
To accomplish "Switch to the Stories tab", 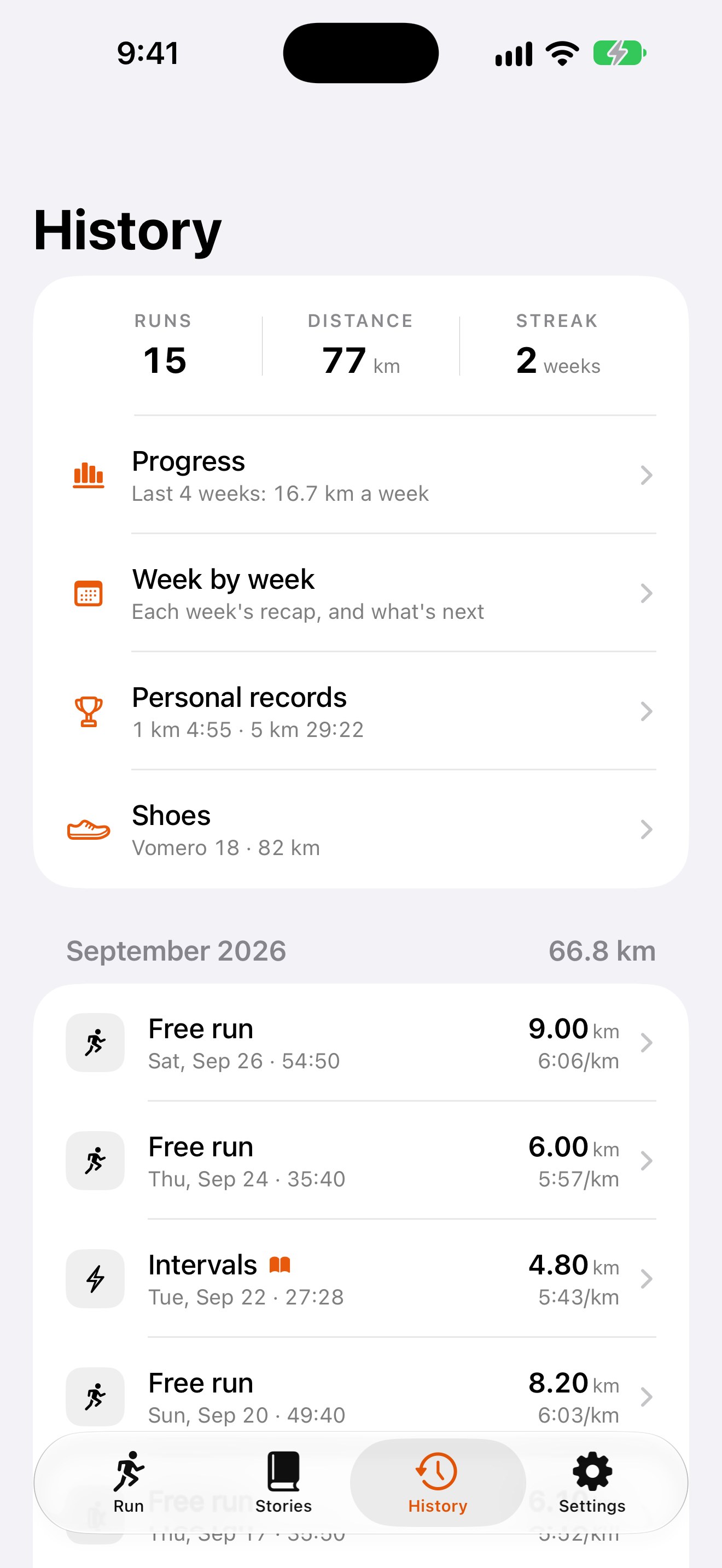I will point(284,1483).
